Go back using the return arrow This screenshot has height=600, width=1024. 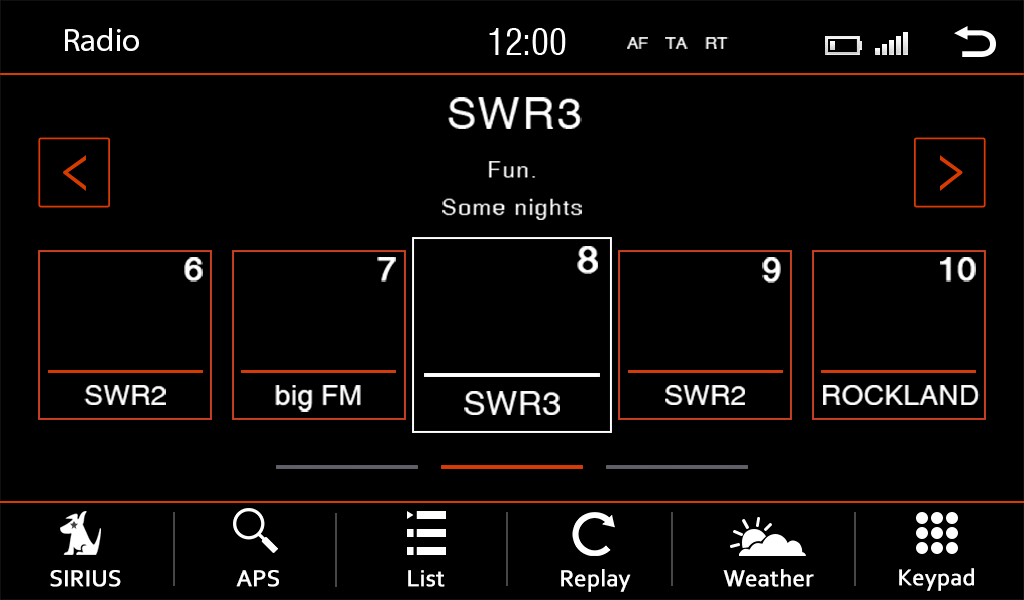975,43
